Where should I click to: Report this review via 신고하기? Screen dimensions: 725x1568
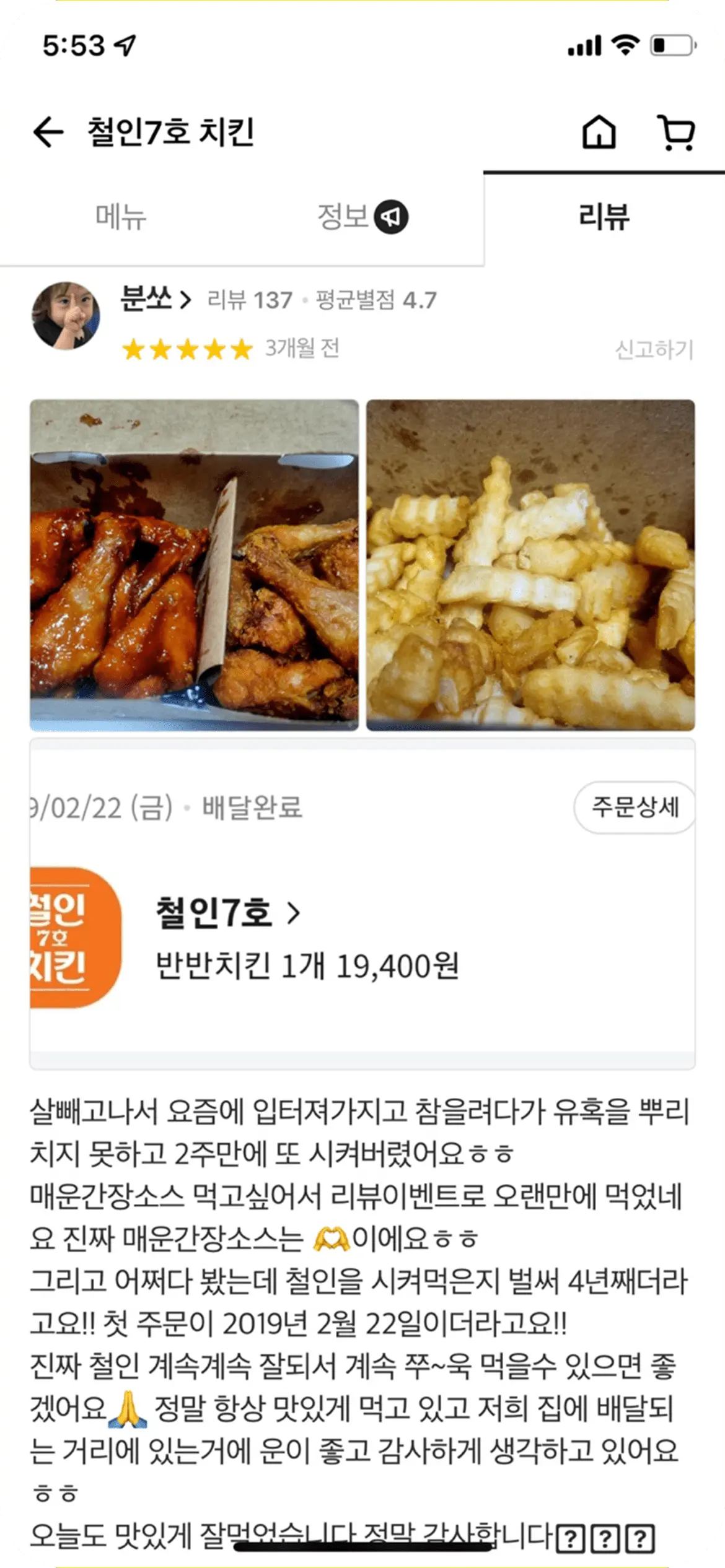click(654, 349)
